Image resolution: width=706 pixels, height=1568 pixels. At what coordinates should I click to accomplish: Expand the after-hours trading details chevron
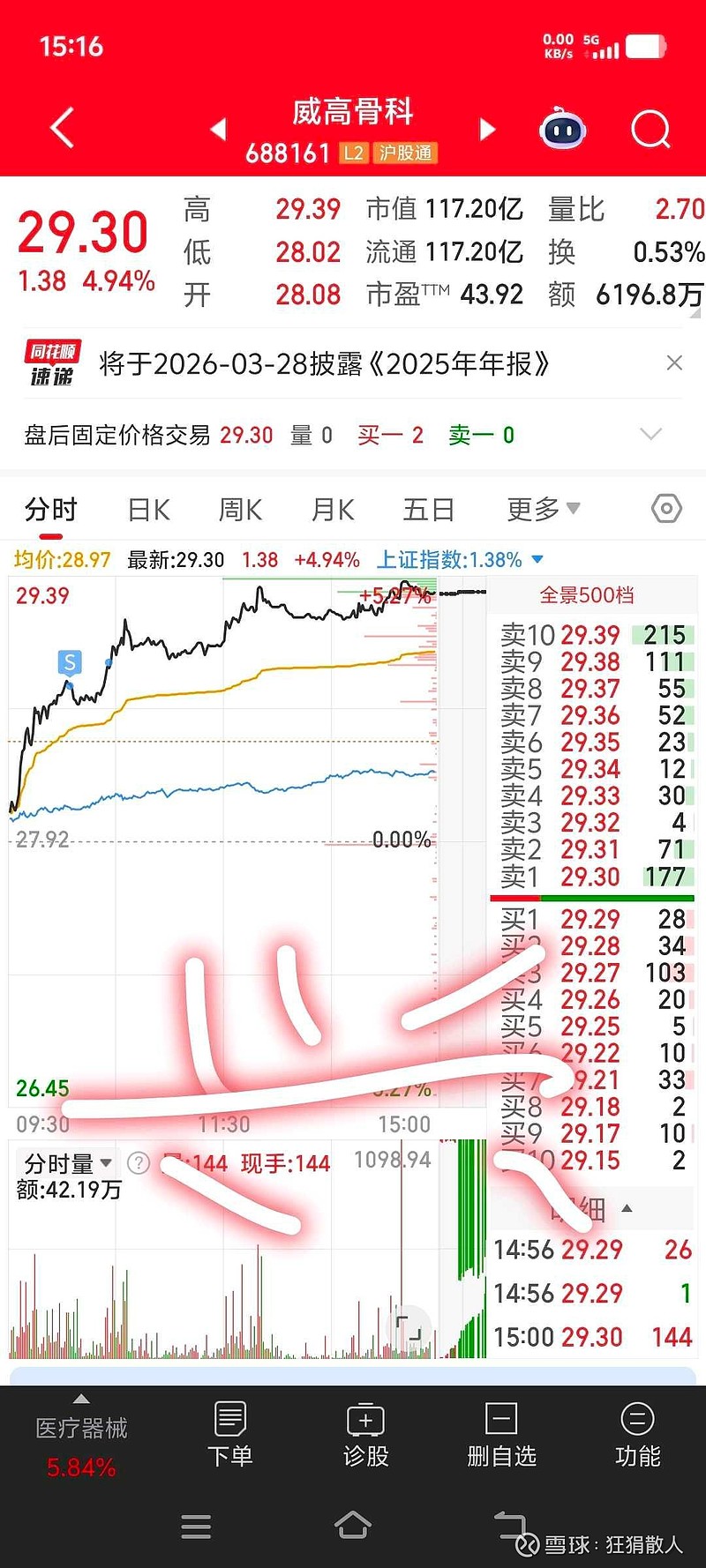(x=651, y=434)
